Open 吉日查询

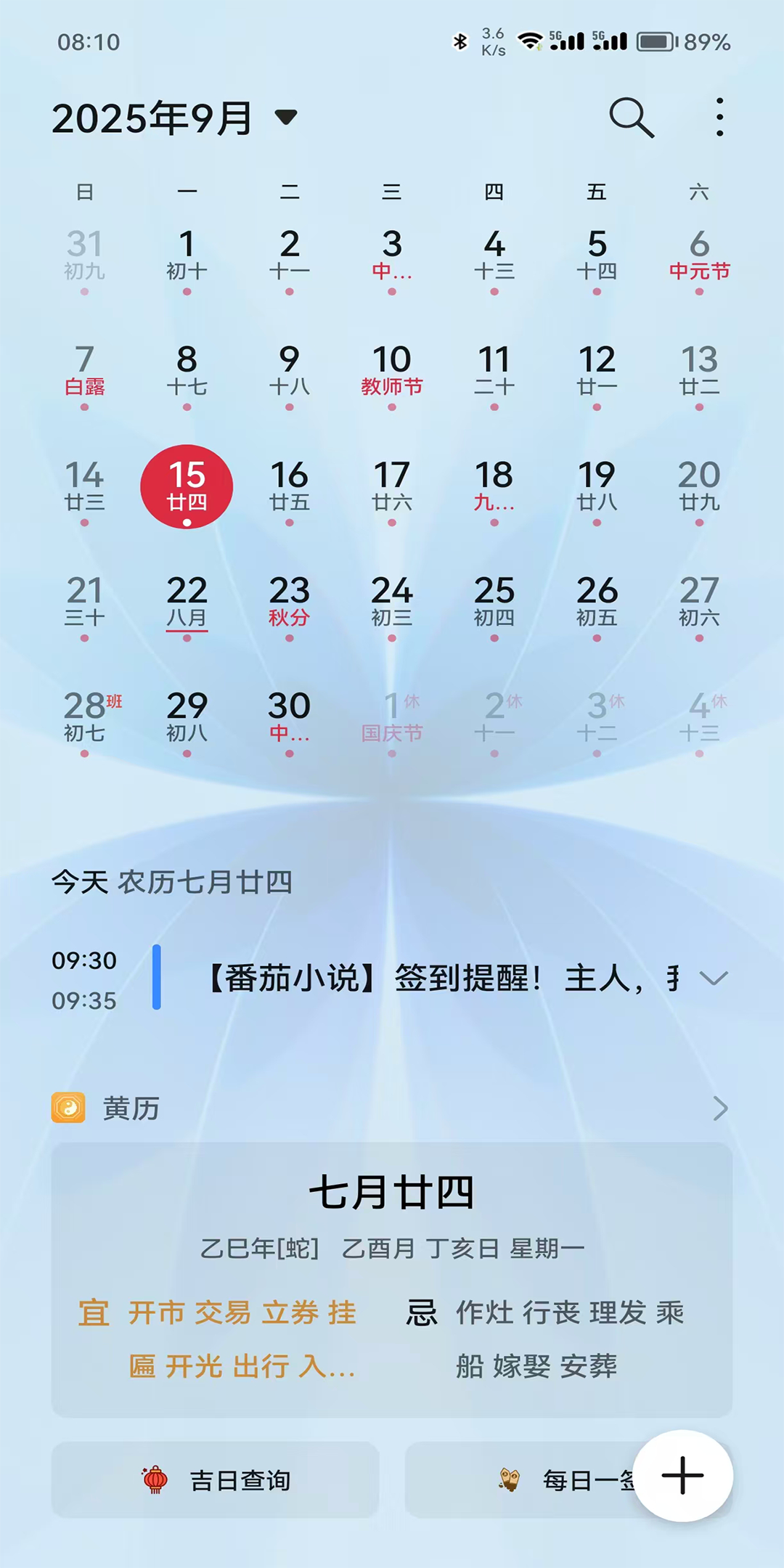216,1479
